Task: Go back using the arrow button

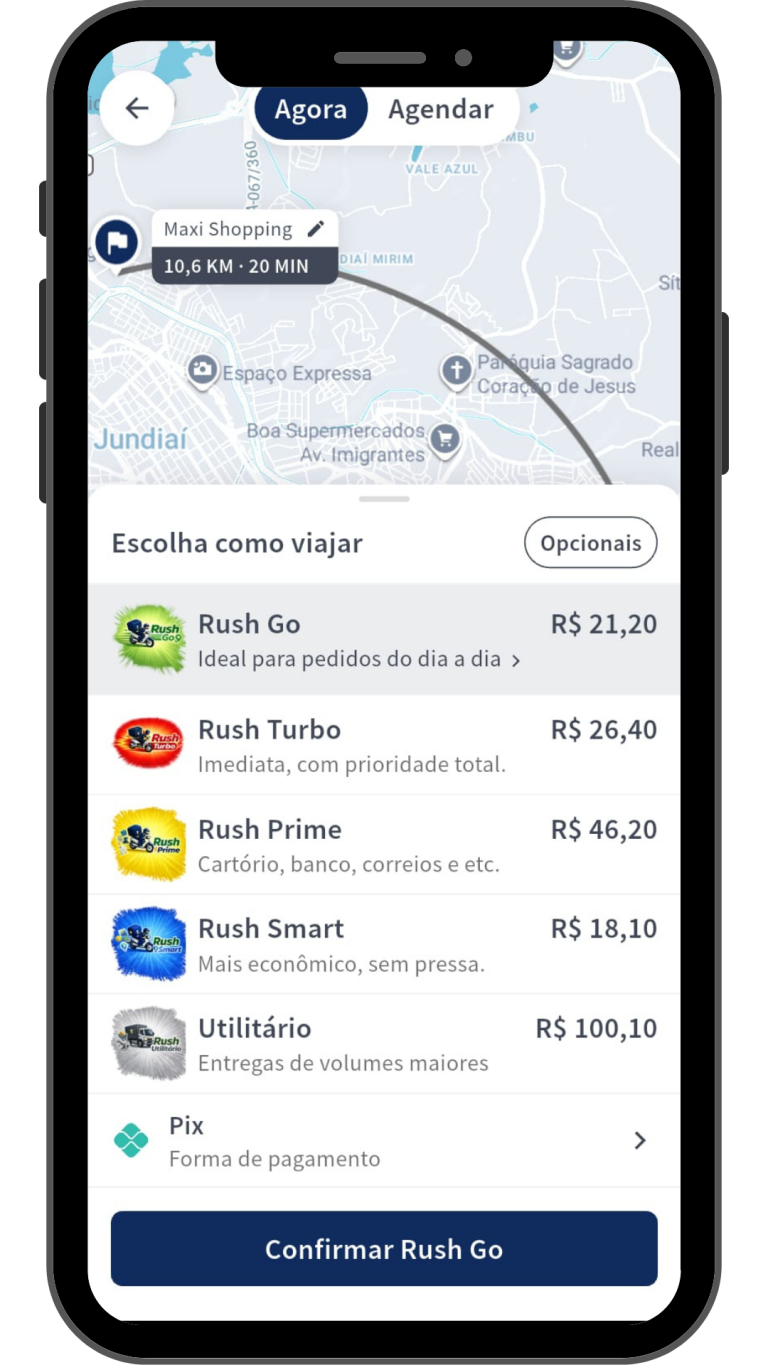Action: (136, 109)
